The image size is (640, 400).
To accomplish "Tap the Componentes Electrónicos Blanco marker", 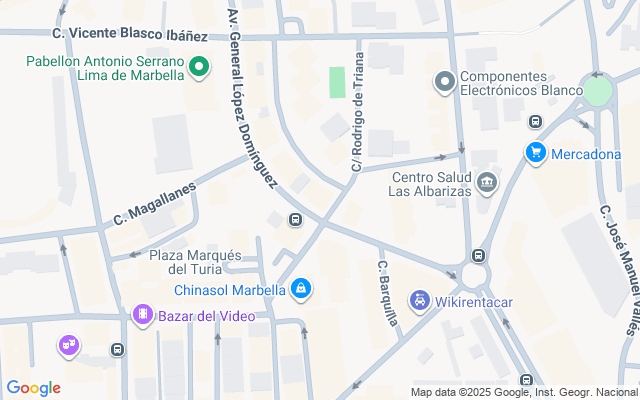I will point(444,81).
